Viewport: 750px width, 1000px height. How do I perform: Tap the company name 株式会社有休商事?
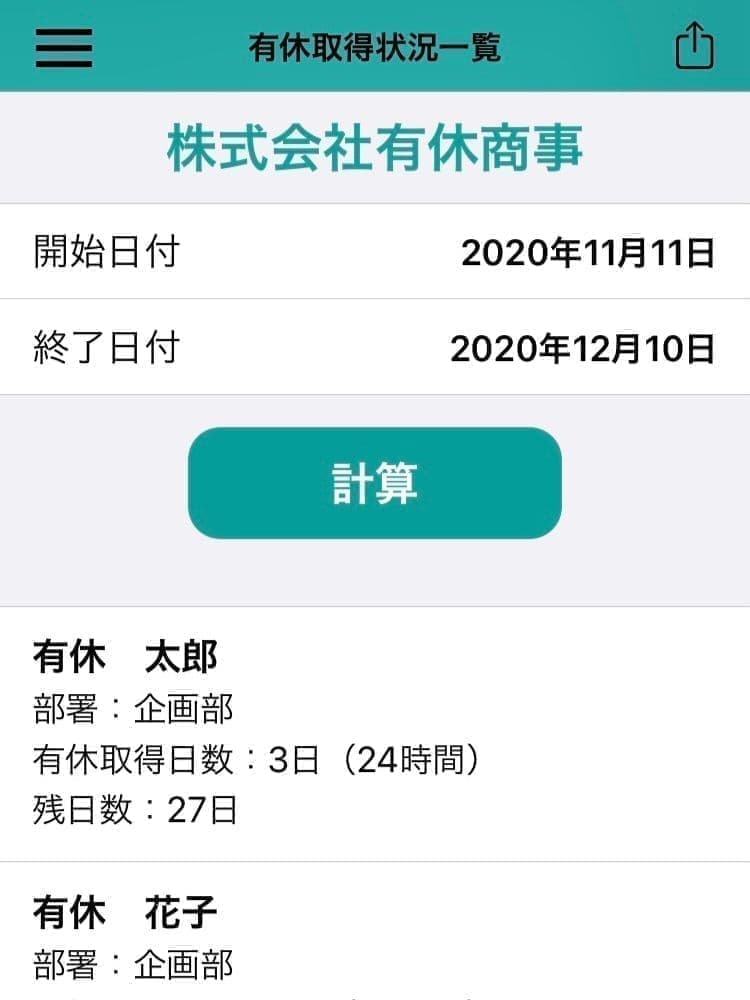coord(374,147)
